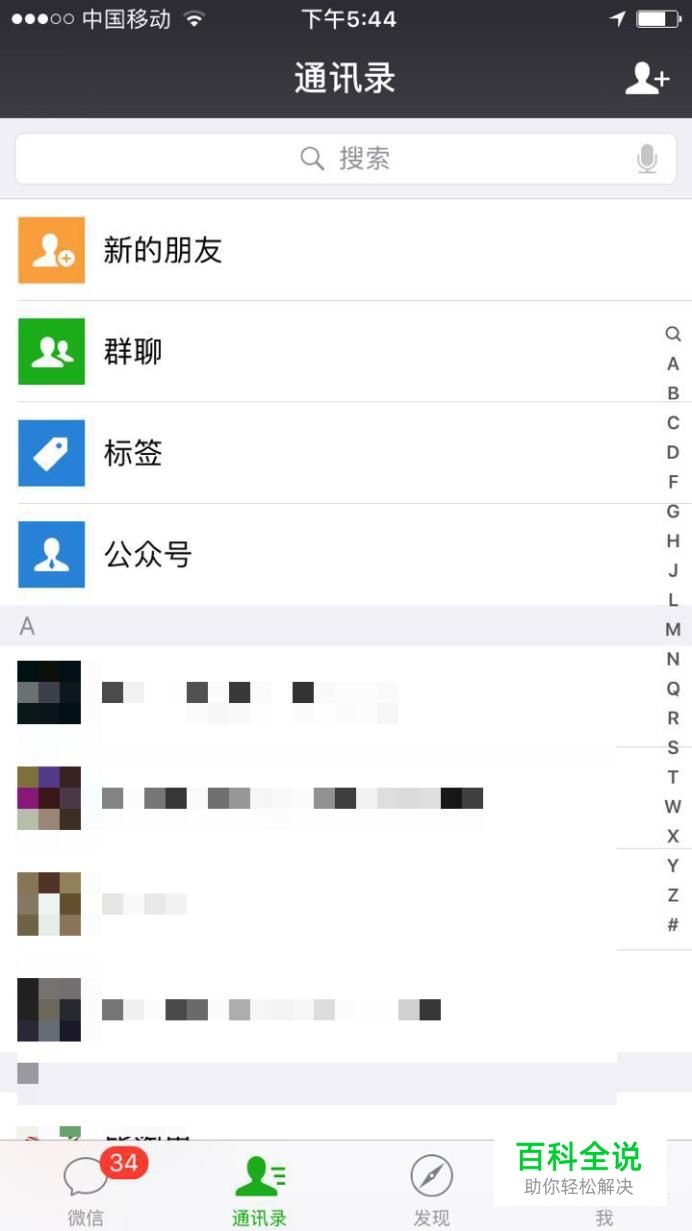Tap the add contact icon
The height and width of the screenshot is (1231, 692).
(646, 78)
